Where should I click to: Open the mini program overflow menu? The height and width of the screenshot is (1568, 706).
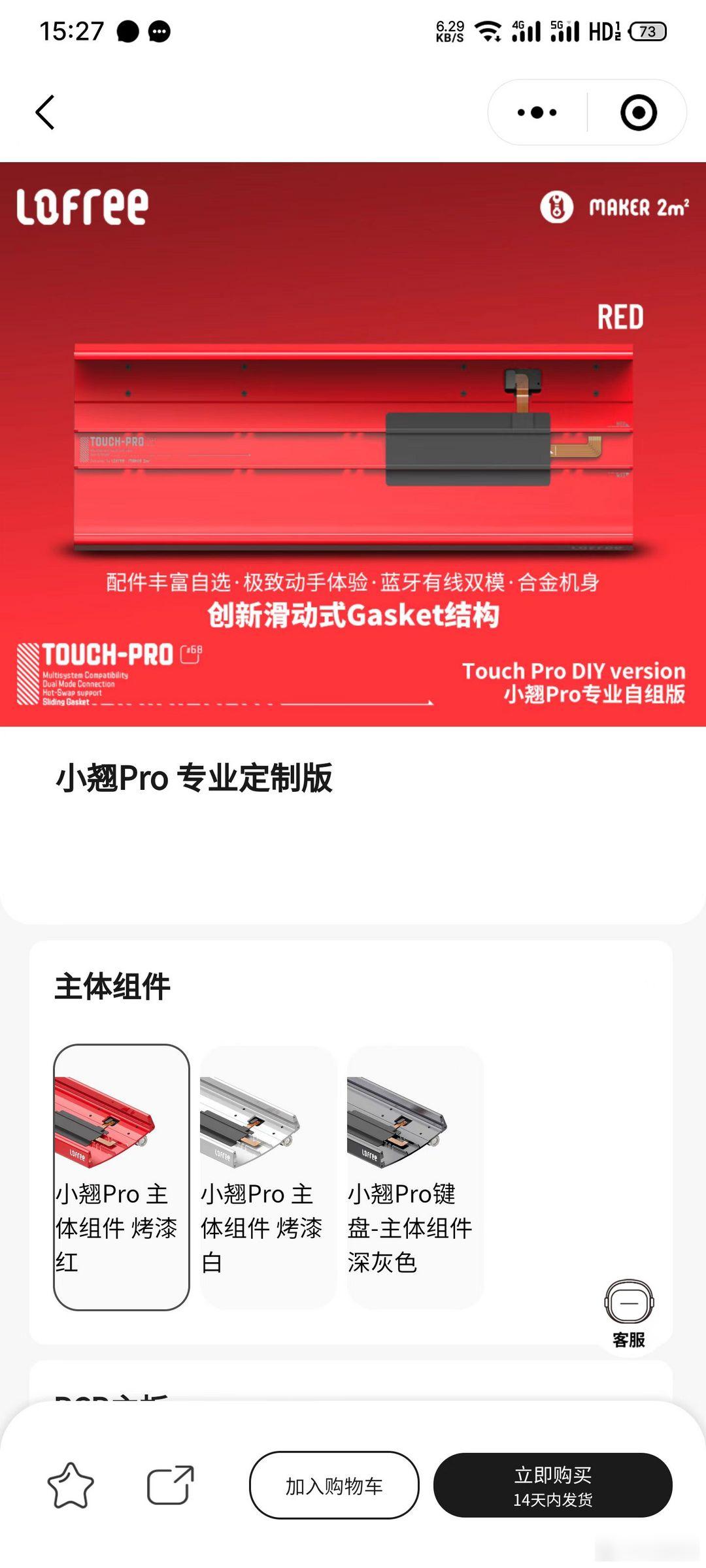point(537,112)
